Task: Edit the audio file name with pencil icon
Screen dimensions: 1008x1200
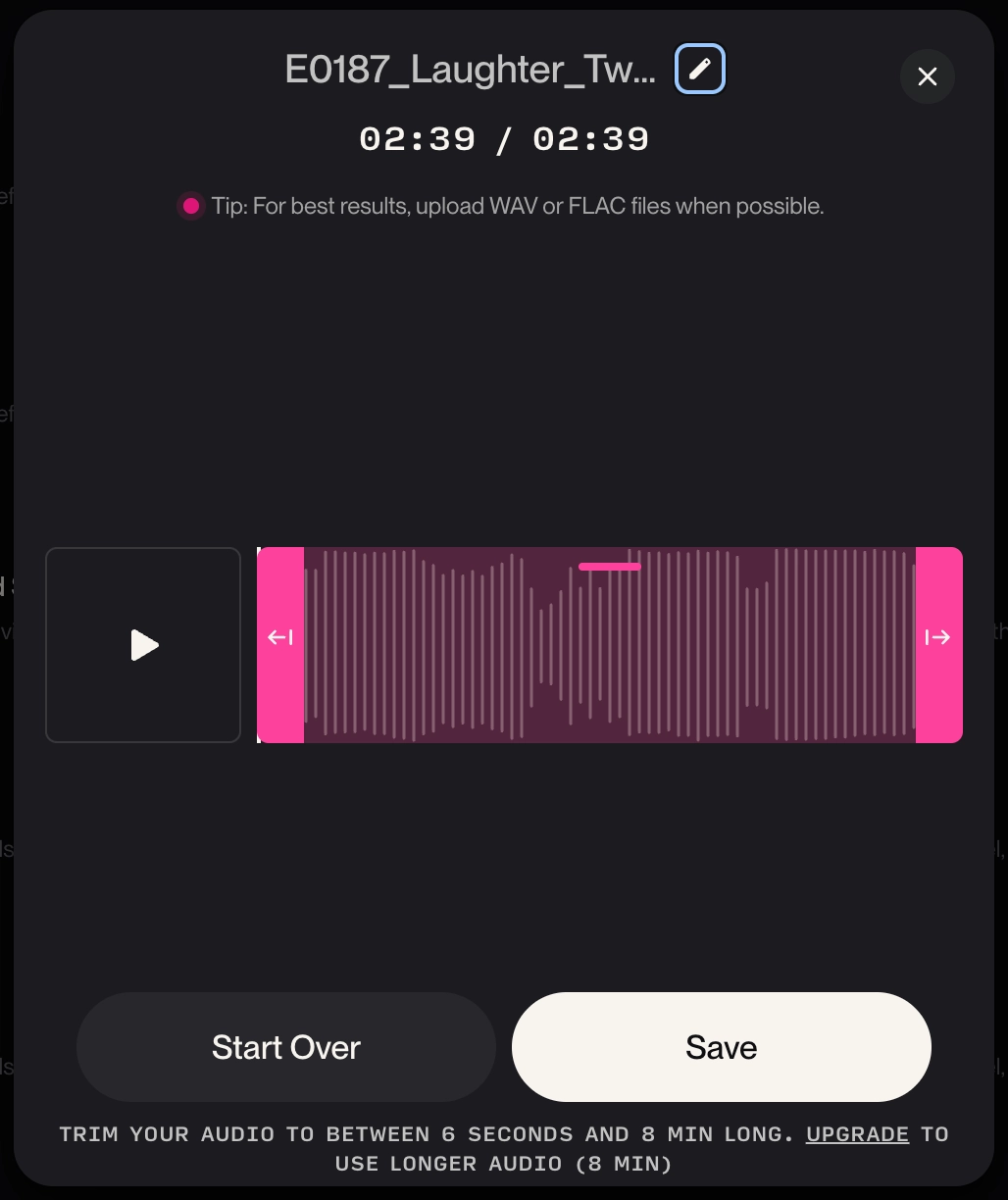Action: point(700,70)
